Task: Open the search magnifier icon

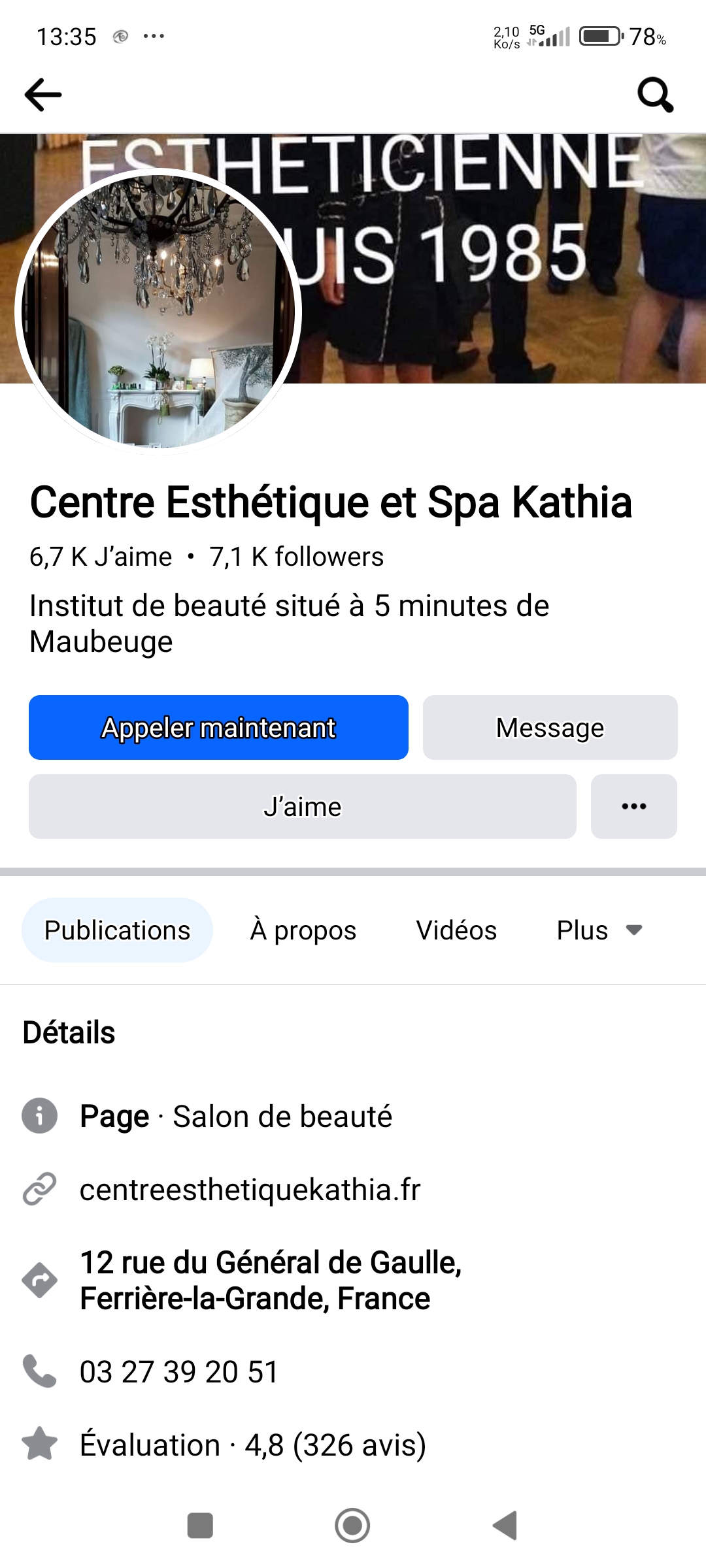Action: pyautogui.click(x=655, y=95)
